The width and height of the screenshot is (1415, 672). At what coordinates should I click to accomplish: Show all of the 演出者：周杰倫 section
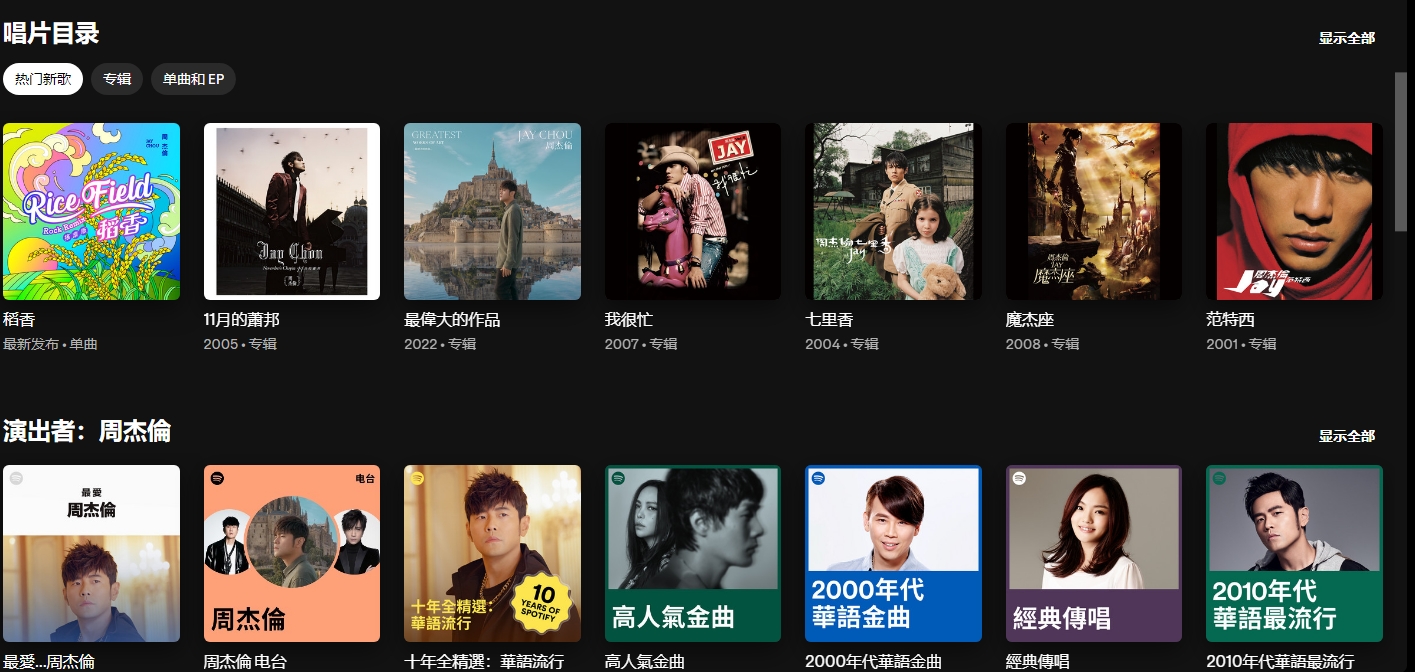click(1346, 436)
